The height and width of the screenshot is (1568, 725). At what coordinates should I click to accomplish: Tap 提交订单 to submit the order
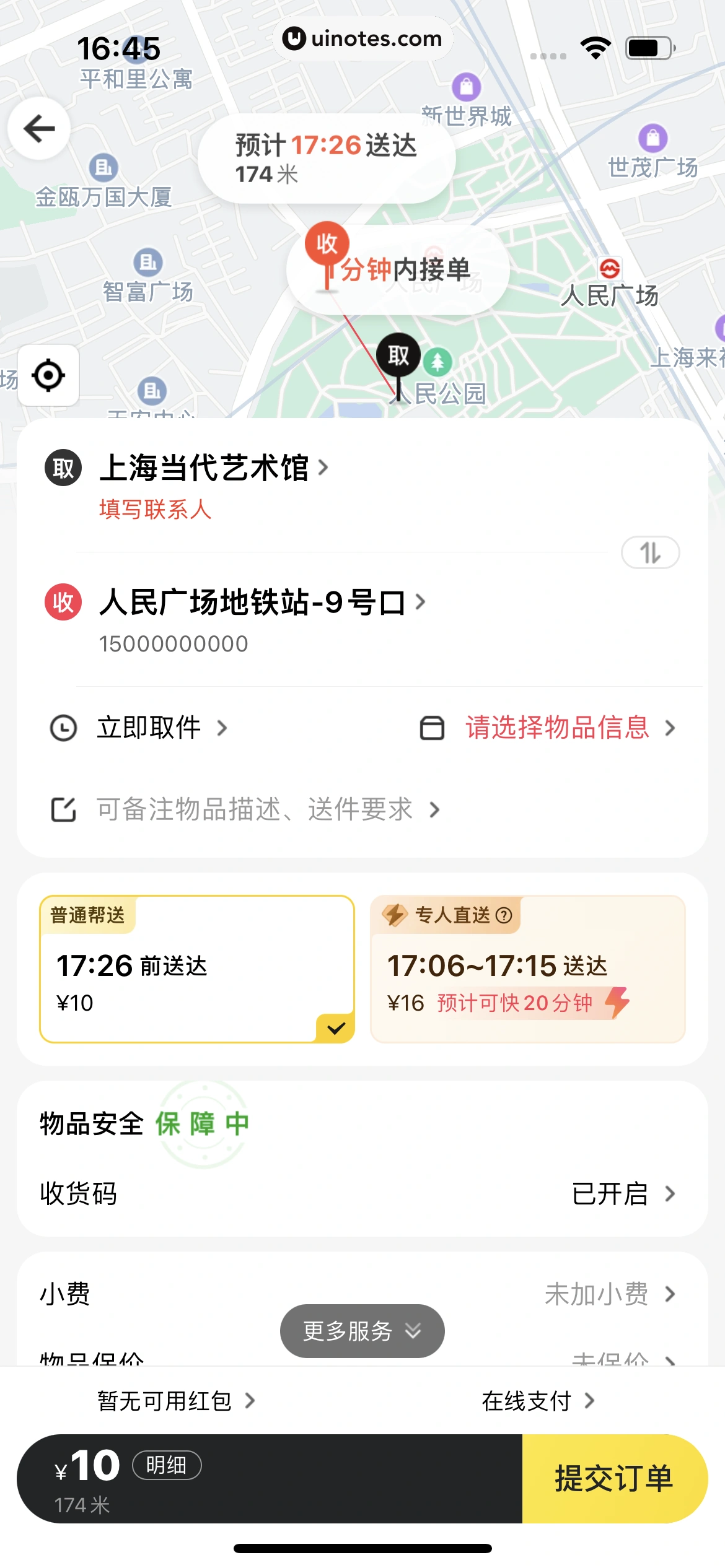tap(613, 1480)
